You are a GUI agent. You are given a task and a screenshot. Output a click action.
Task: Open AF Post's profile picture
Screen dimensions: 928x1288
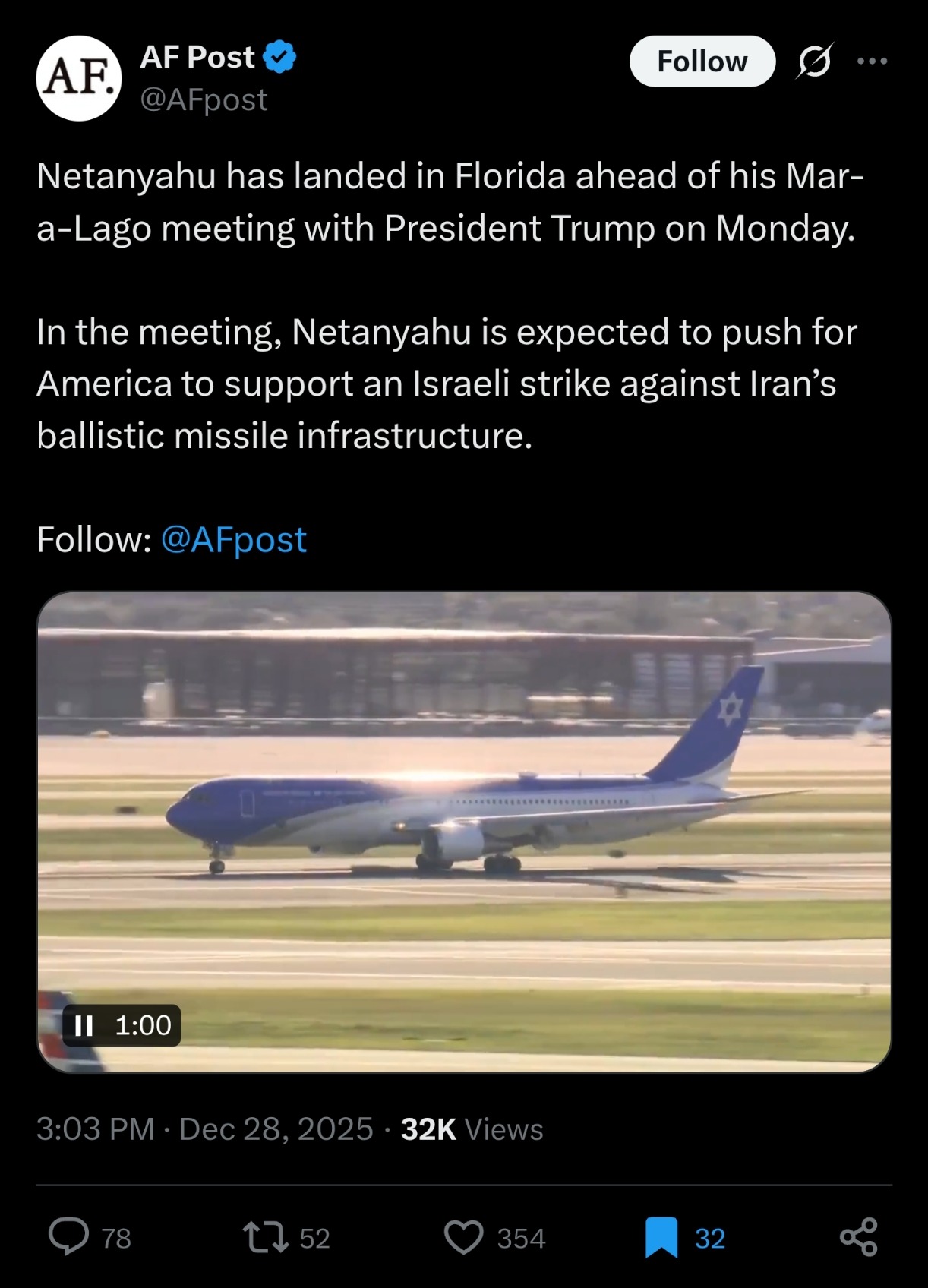pyautogui.click(x=78, y=78)
